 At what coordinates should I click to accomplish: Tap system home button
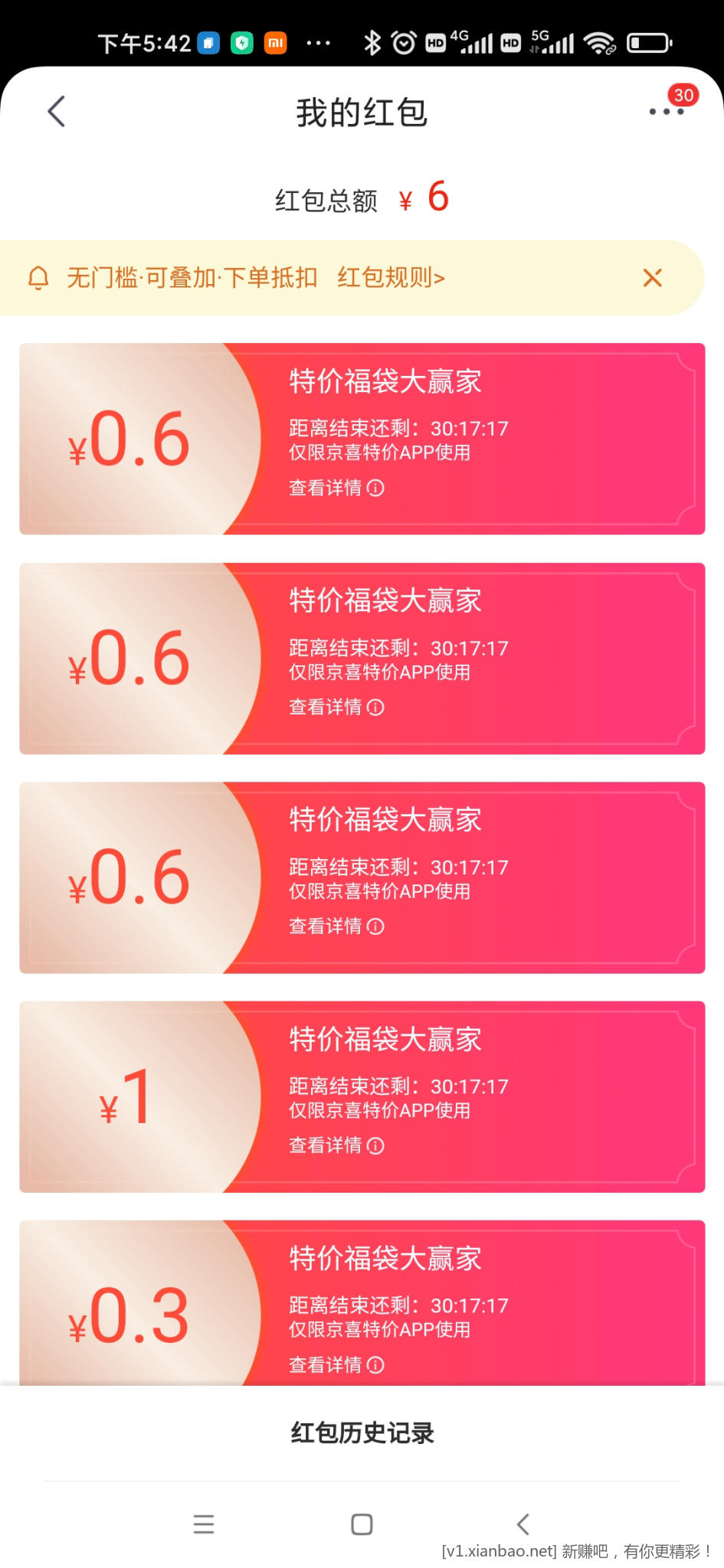pyautogui.click(x=362, y=1524)
